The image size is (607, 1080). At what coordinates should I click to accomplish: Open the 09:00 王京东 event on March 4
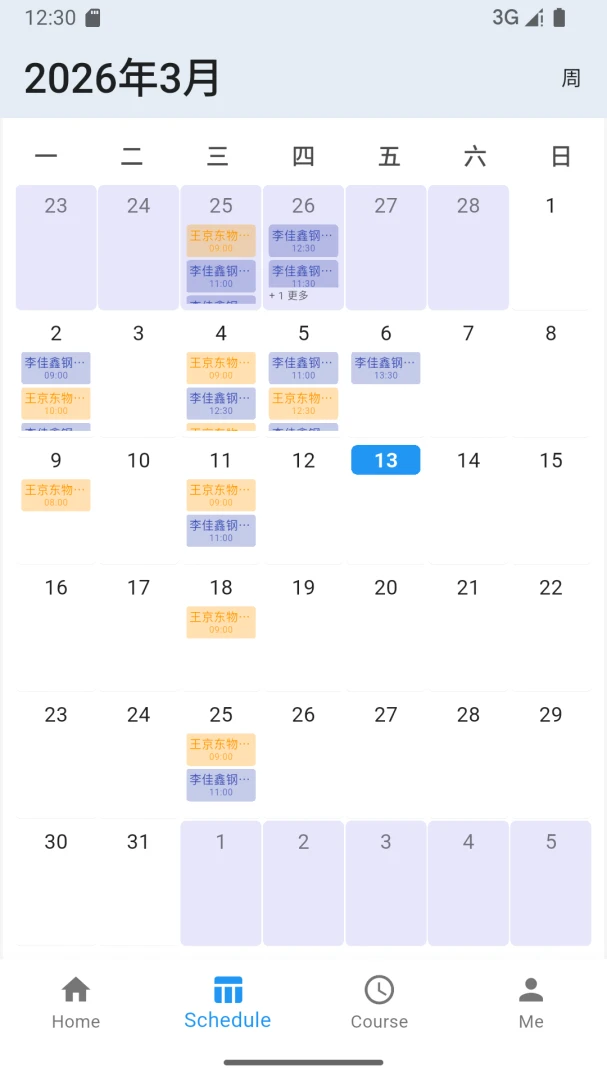[221, 368]
